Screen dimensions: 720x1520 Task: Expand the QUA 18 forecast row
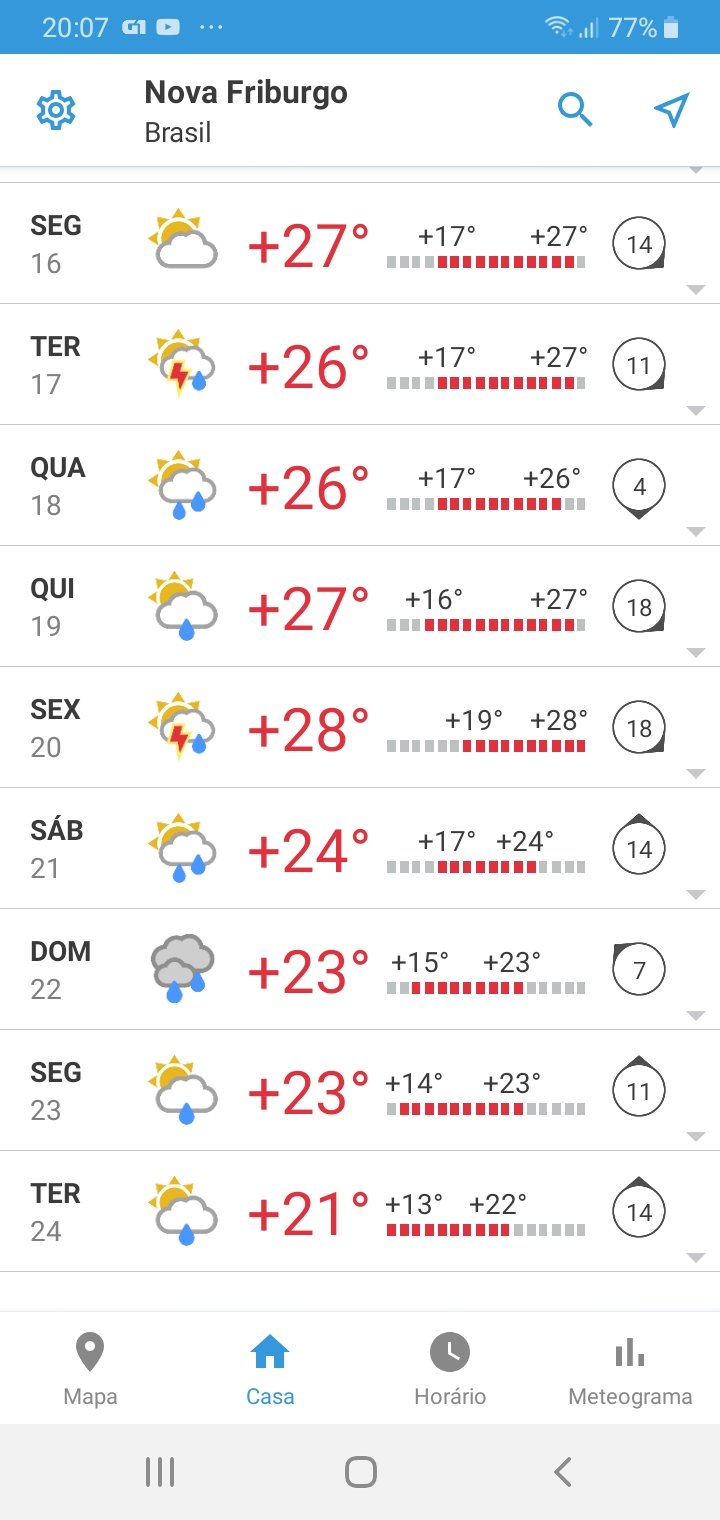point(360,485)
